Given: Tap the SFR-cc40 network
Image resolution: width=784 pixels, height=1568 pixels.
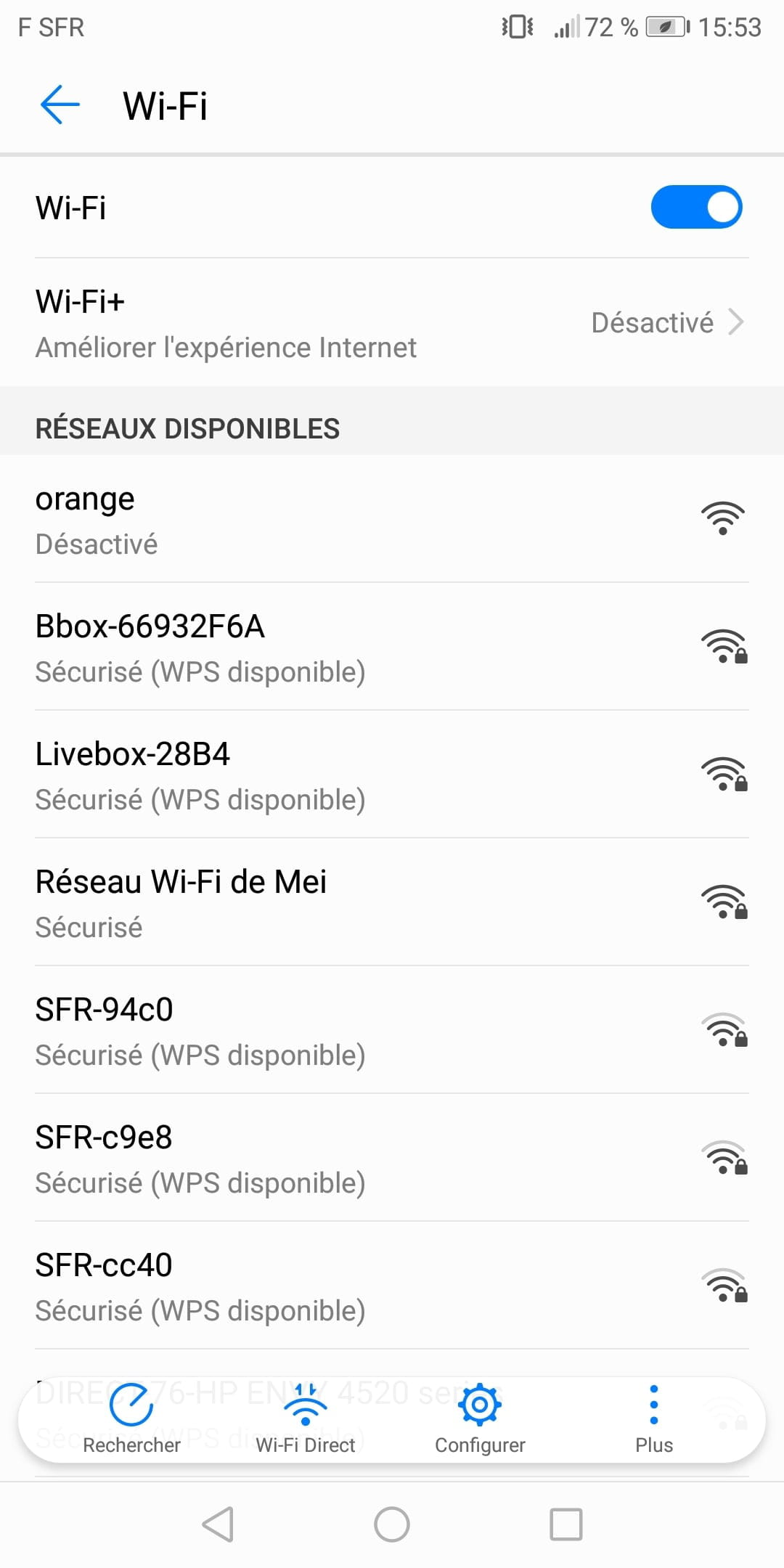Looking at the screenshot, I should tap(392, 1285).
